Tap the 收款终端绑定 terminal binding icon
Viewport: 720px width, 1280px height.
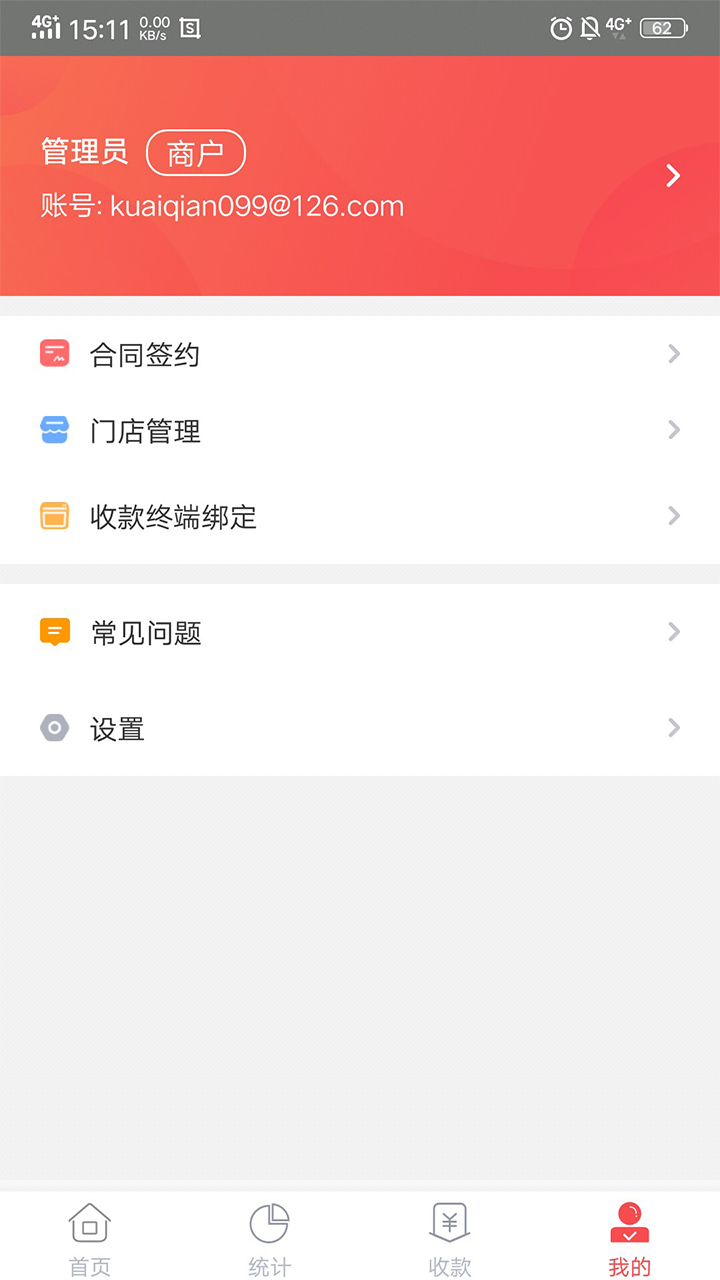point(54,516)
